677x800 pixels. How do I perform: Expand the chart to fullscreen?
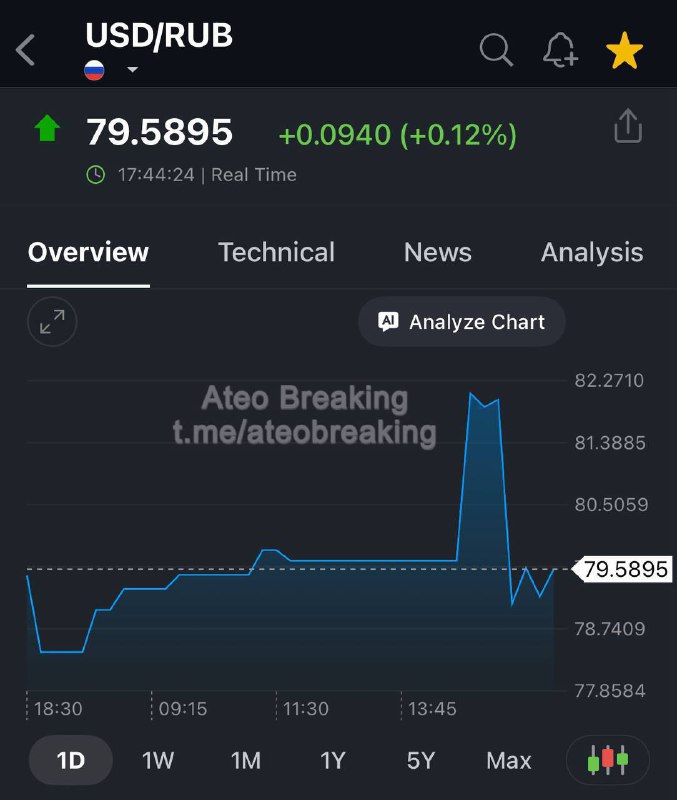coord(52,322)
